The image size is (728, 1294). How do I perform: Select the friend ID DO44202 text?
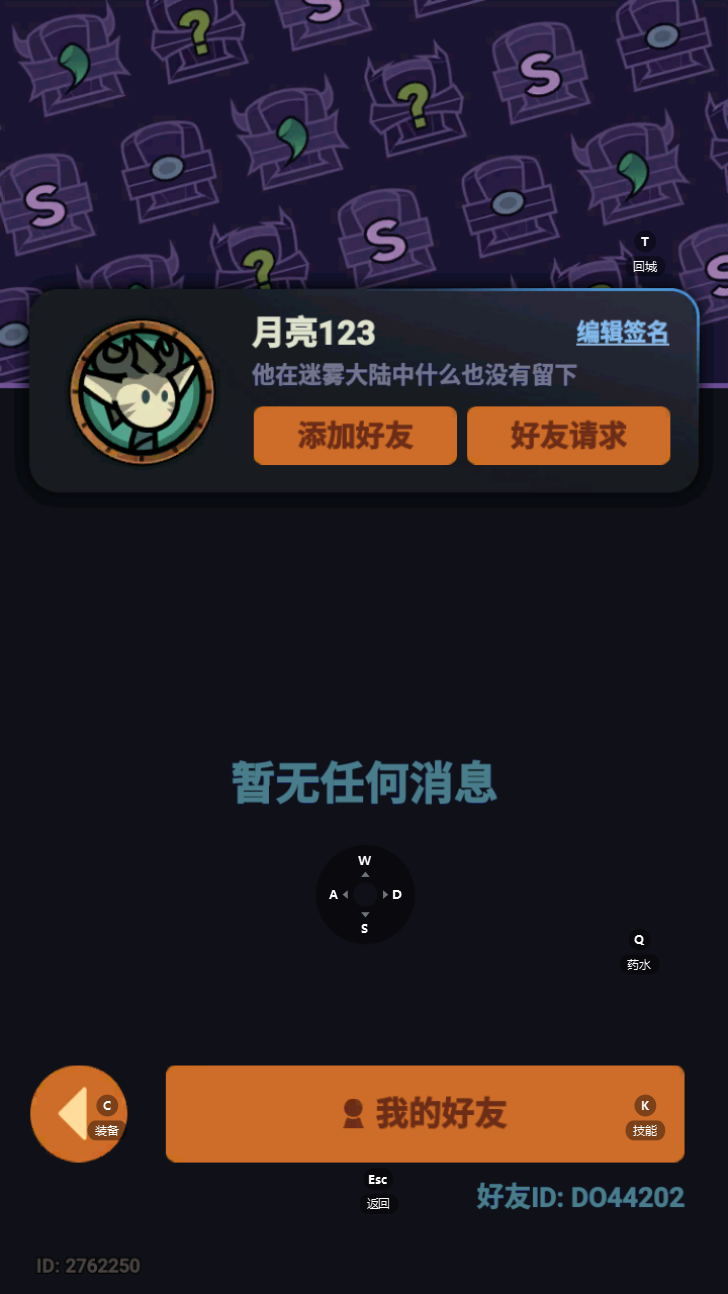click(581, 1197)
